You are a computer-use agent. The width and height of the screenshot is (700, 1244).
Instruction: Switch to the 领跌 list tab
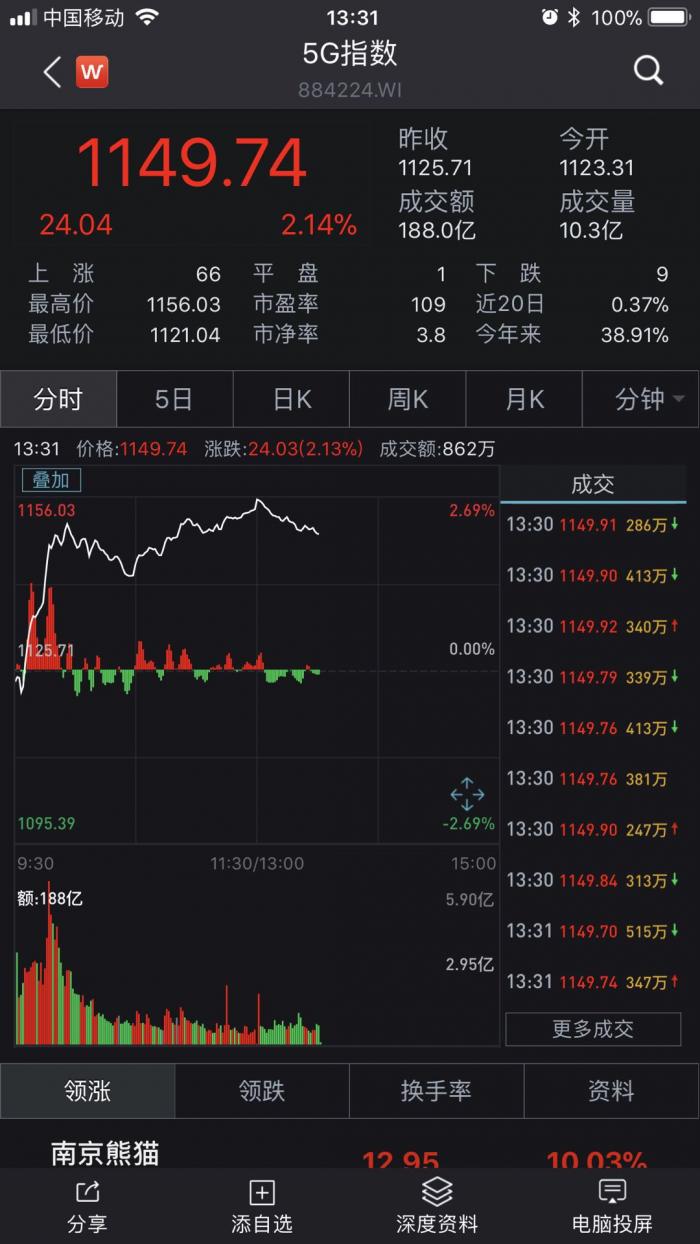click(x=261, y=1091)
